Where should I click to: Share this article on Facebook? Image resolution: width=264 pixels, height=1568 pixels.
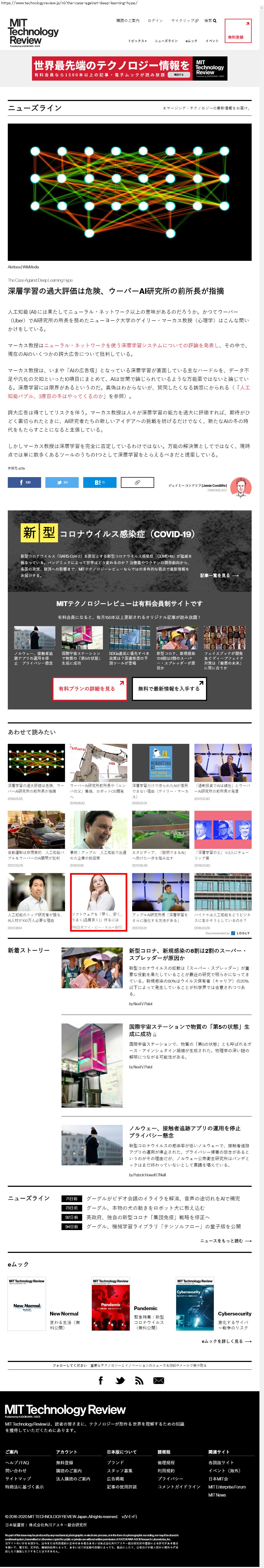click(x=24, y=482)
